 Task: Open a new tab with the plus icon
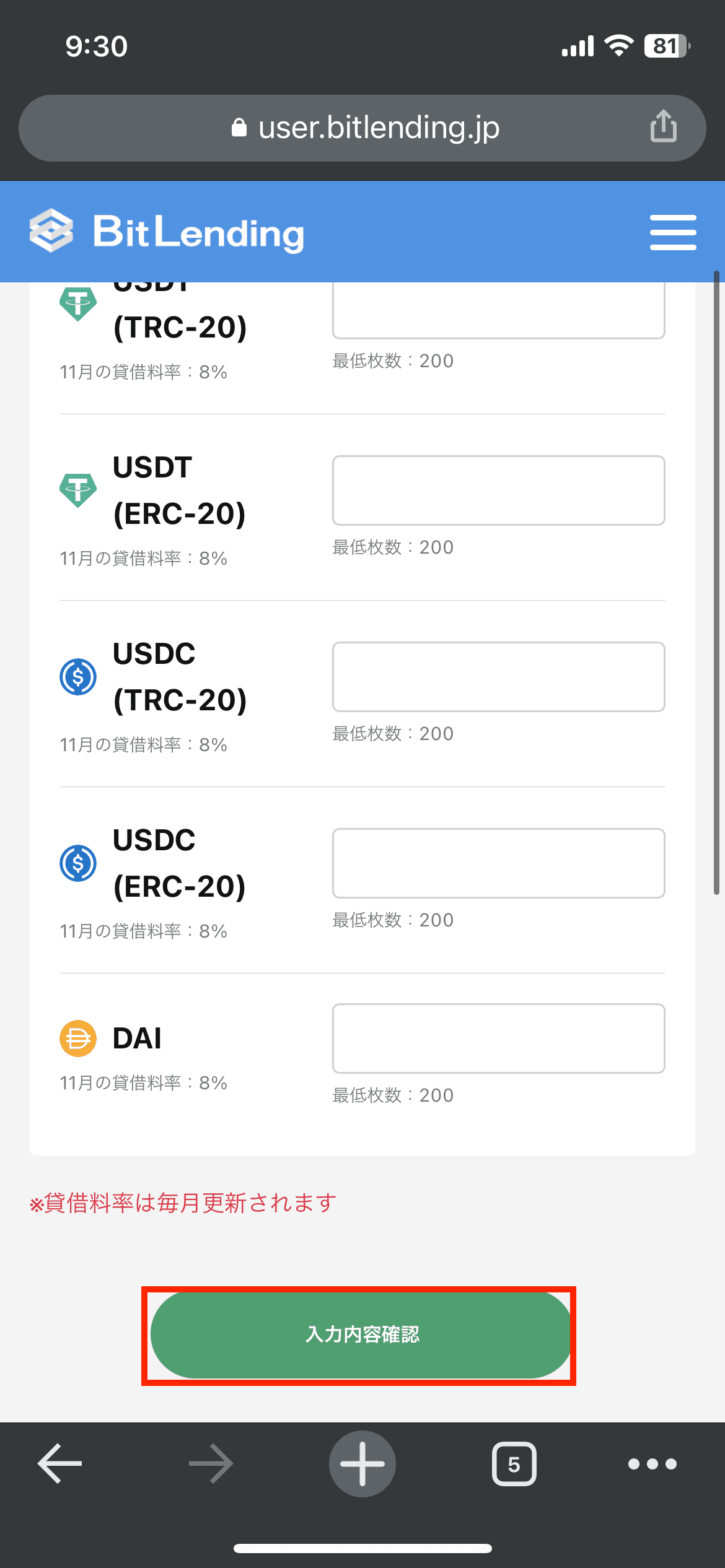coord(362,1463)
